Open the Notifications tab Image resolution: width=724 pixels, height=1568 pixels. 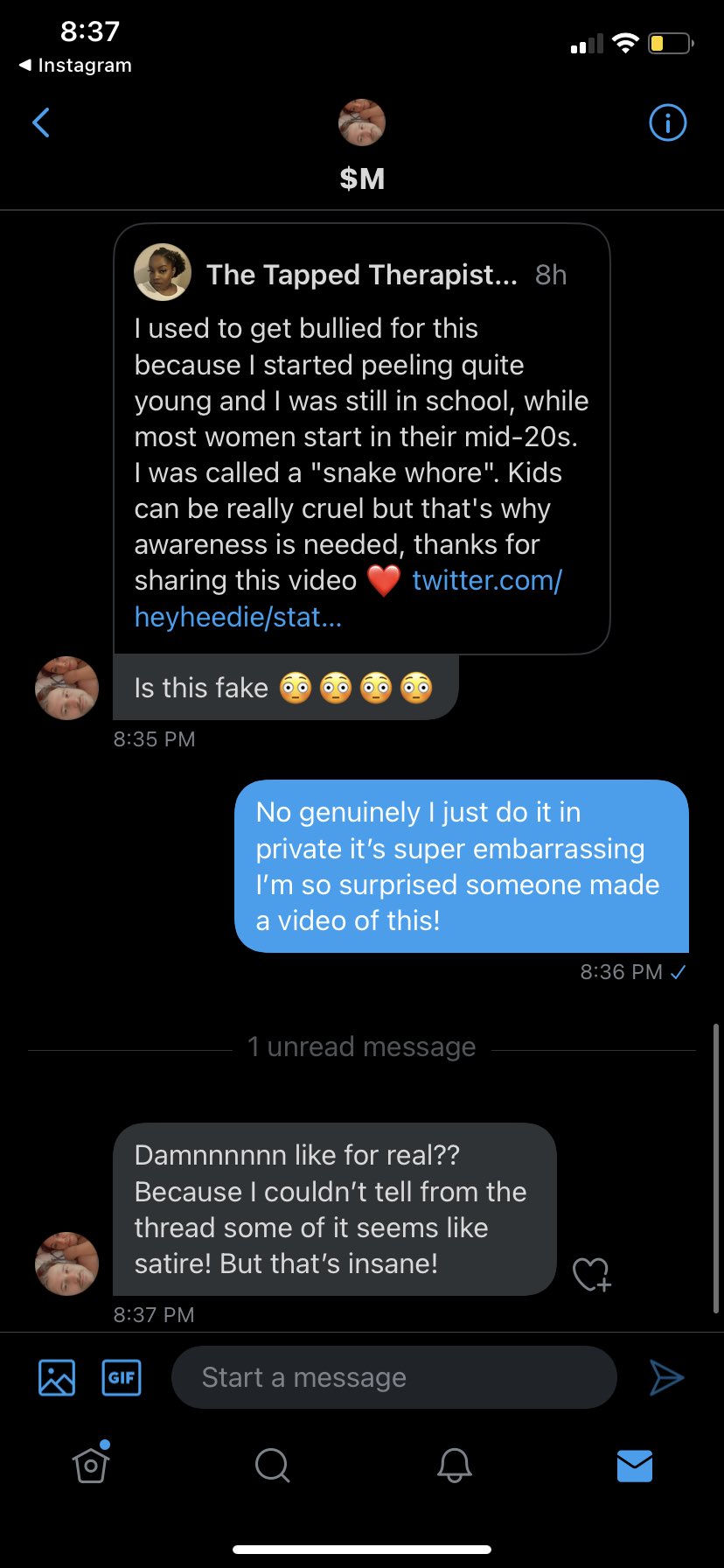pyautogui.click(x=454, y=1465)
